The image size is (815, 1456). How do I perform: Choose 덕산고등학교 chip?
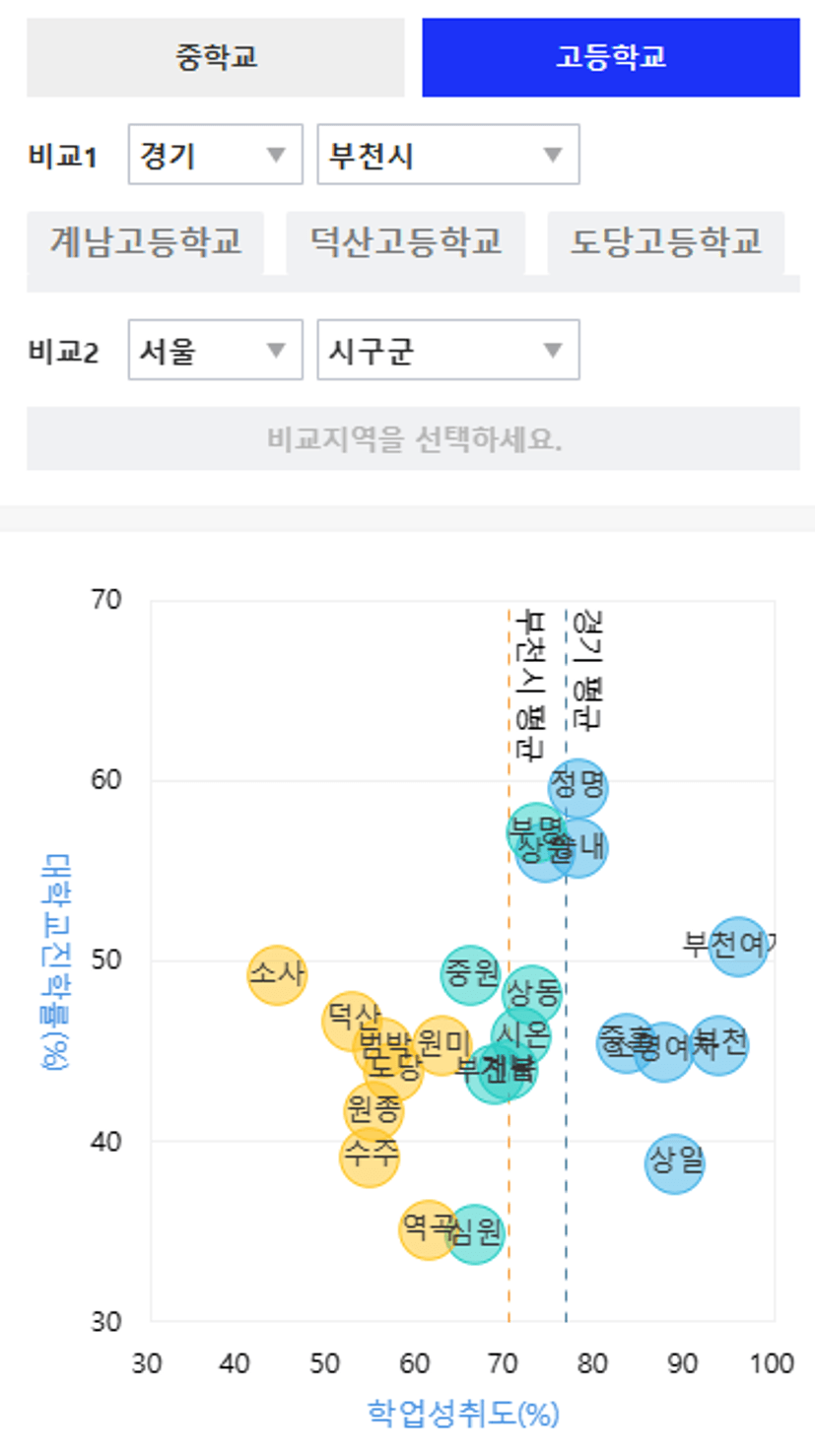point(405,242)
